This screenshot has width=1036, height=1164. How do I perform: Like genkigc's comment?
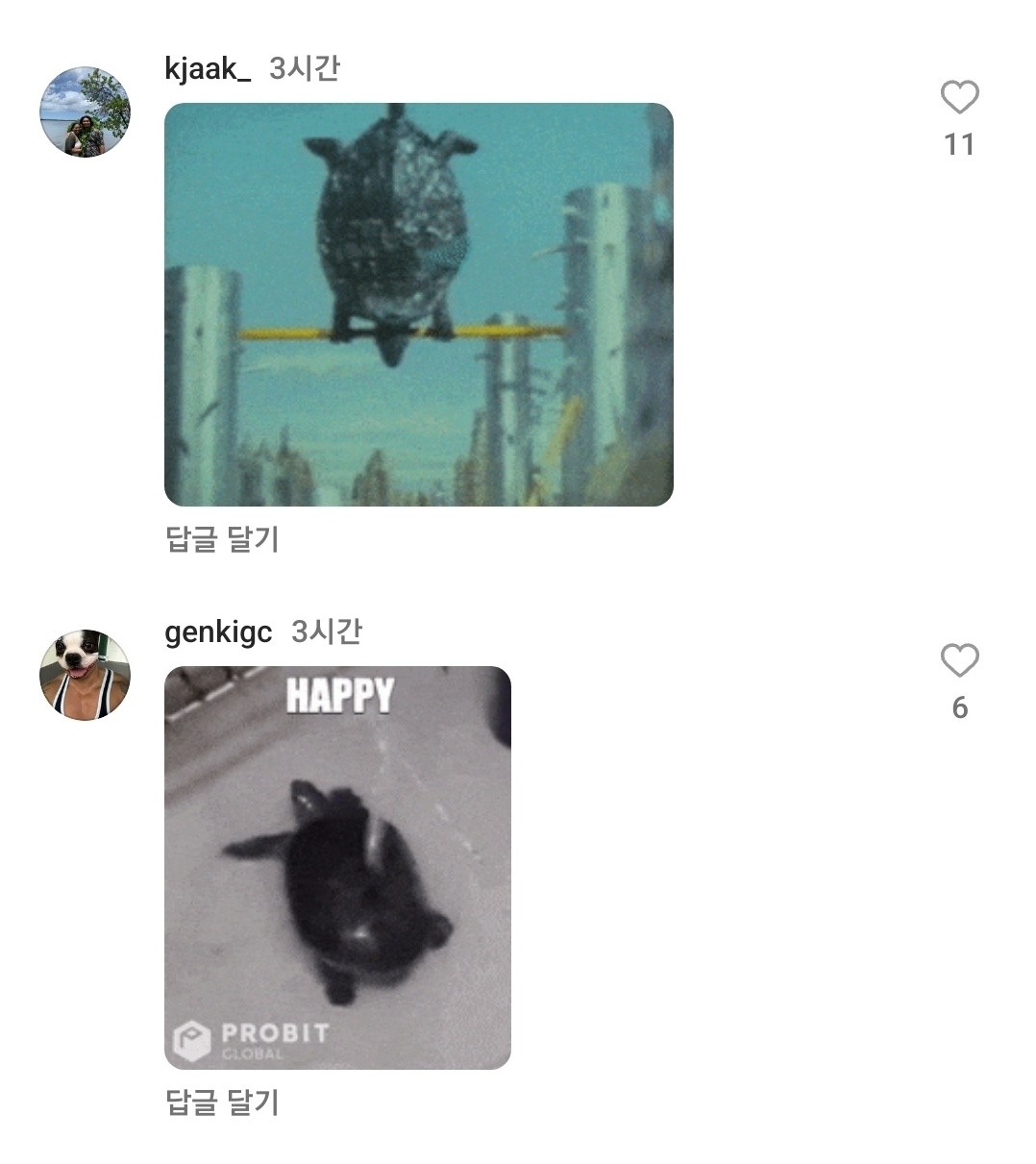pos(959,660)
